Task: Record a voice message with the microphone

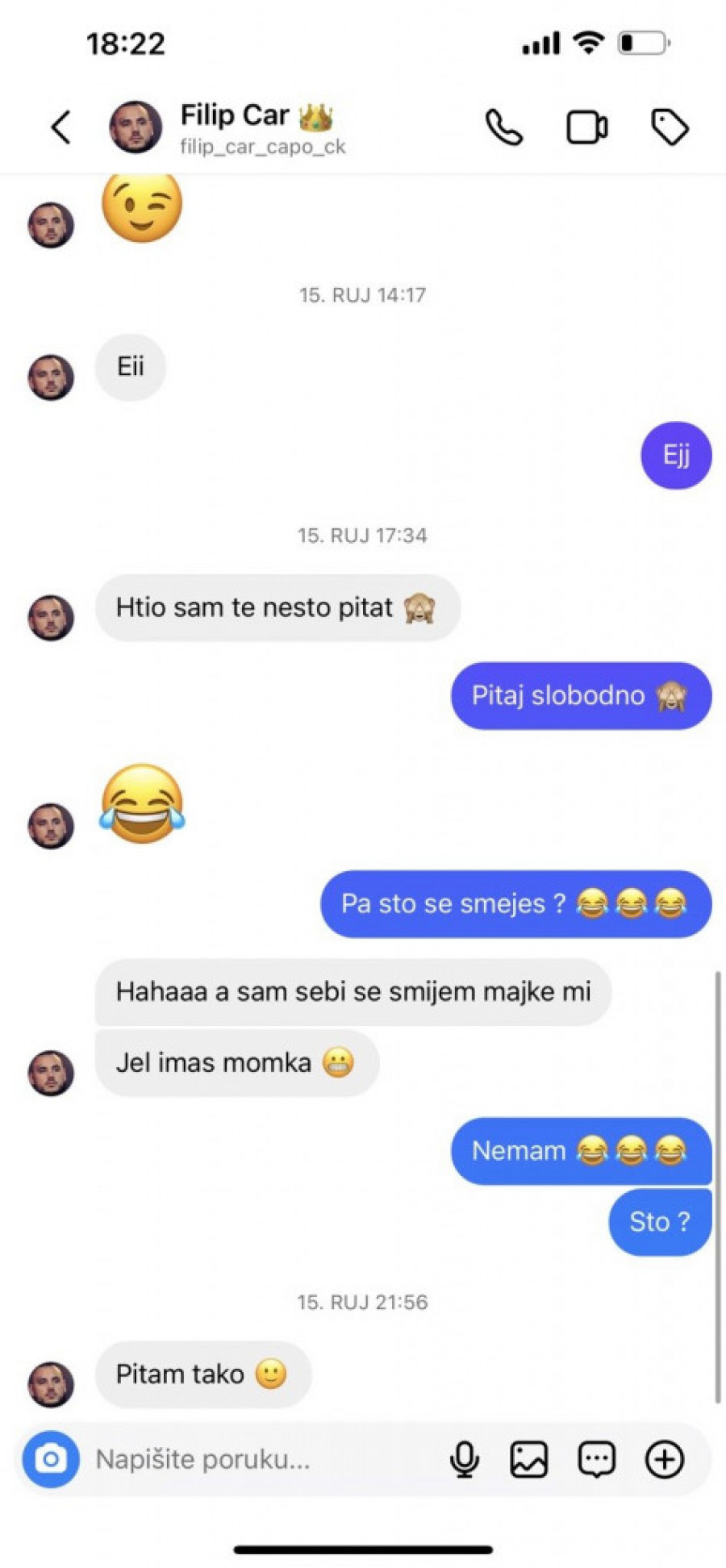Action: tap(465, 1459)
